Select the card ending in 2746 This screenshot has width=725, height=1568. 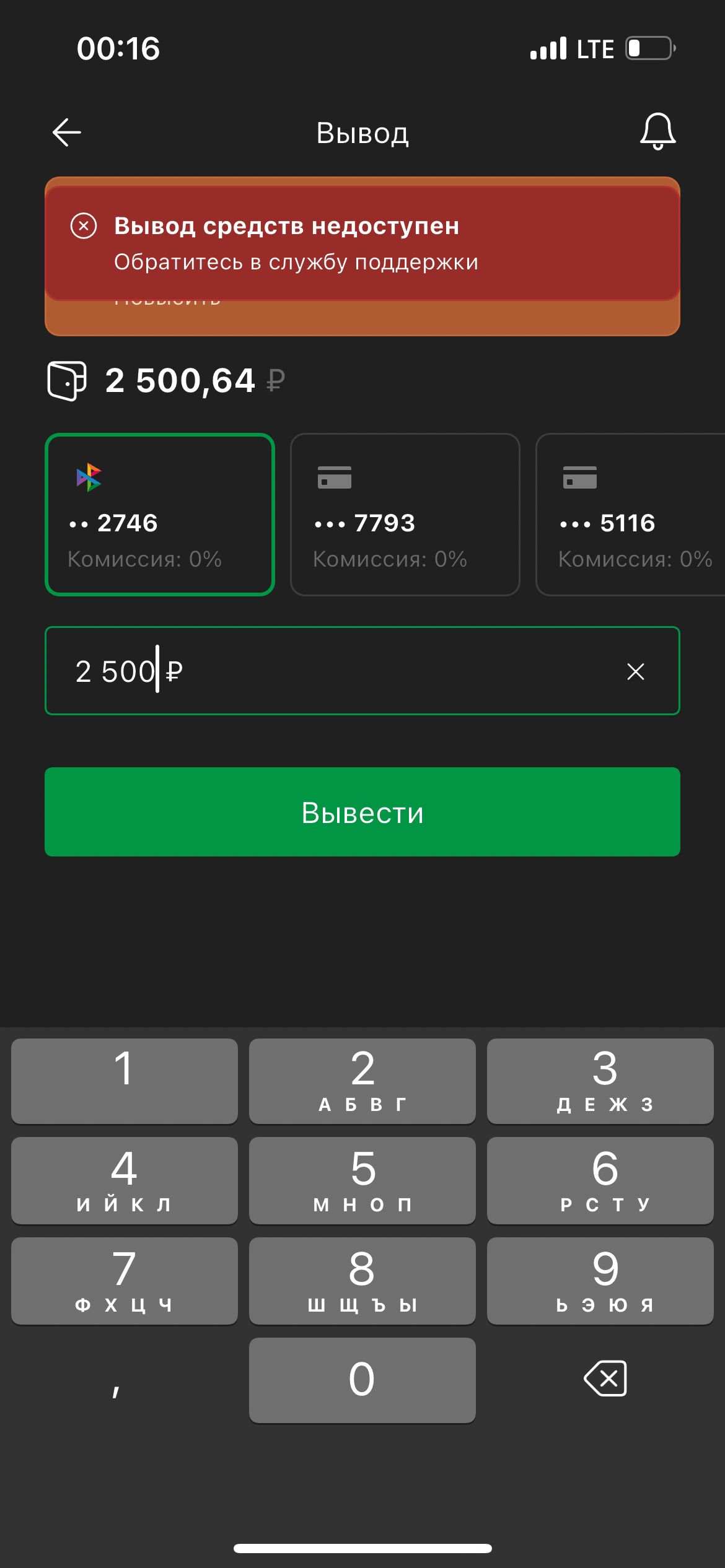coord(160,515)
